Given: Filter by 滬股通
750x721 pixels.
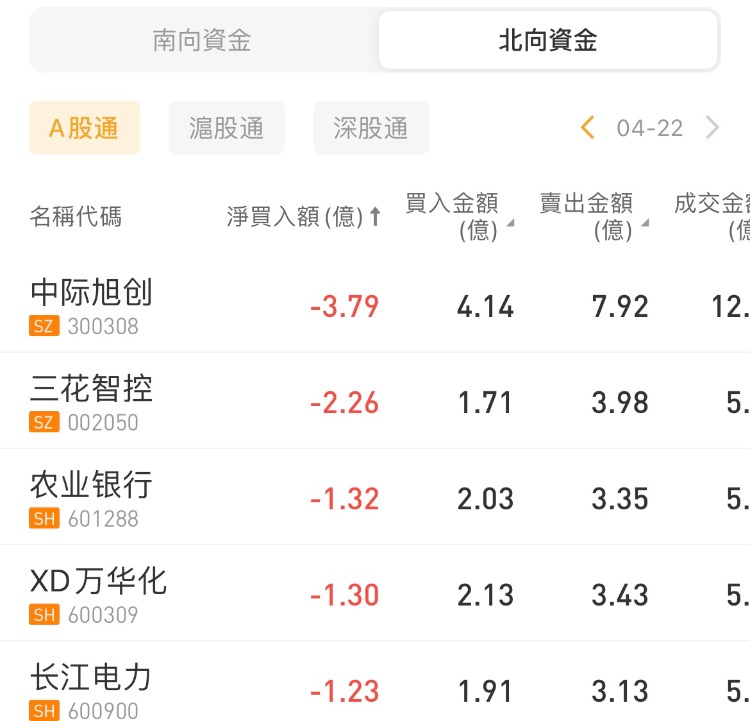Looking at the screenshot, I should coord(227,128).
